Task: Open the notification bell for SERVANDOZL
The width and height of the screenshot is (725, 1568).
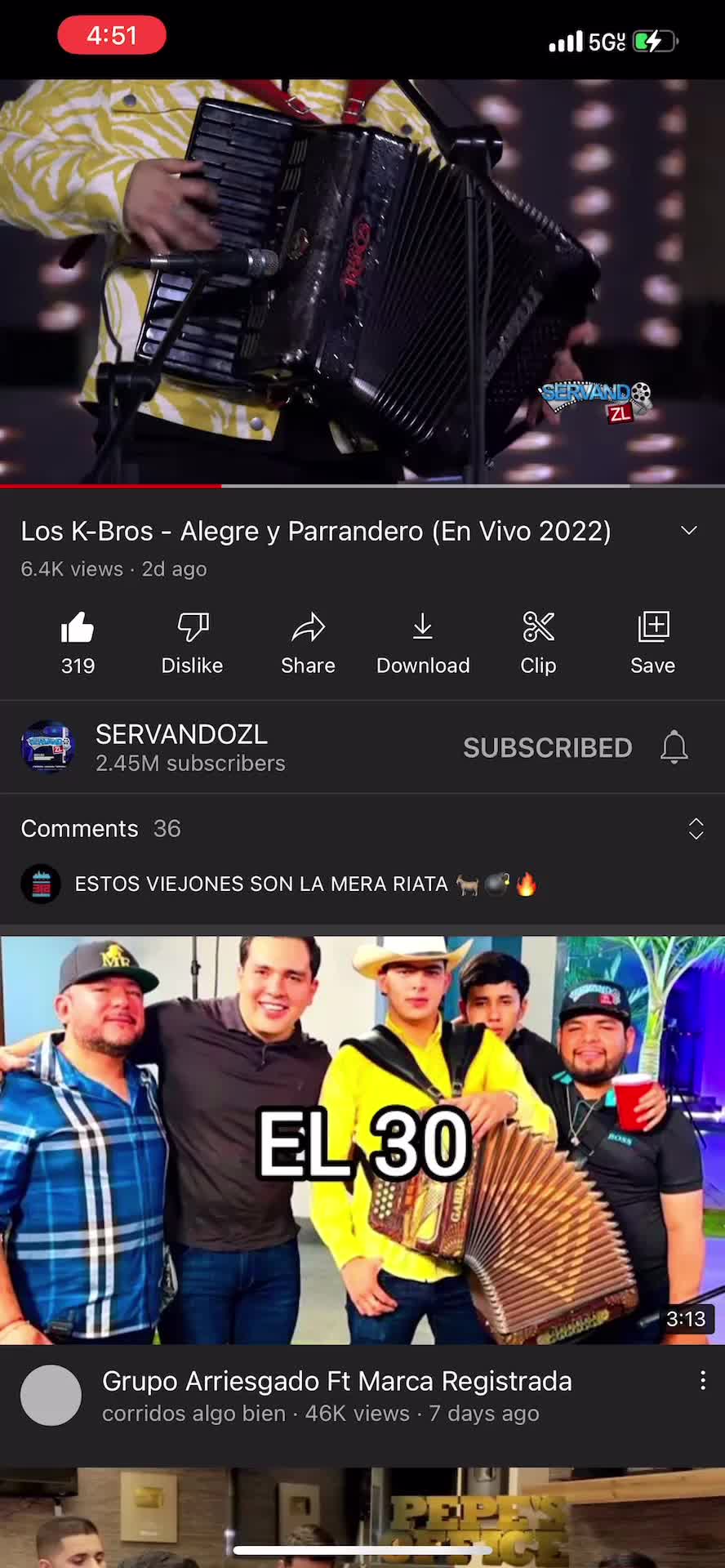Action: point(674,747)
